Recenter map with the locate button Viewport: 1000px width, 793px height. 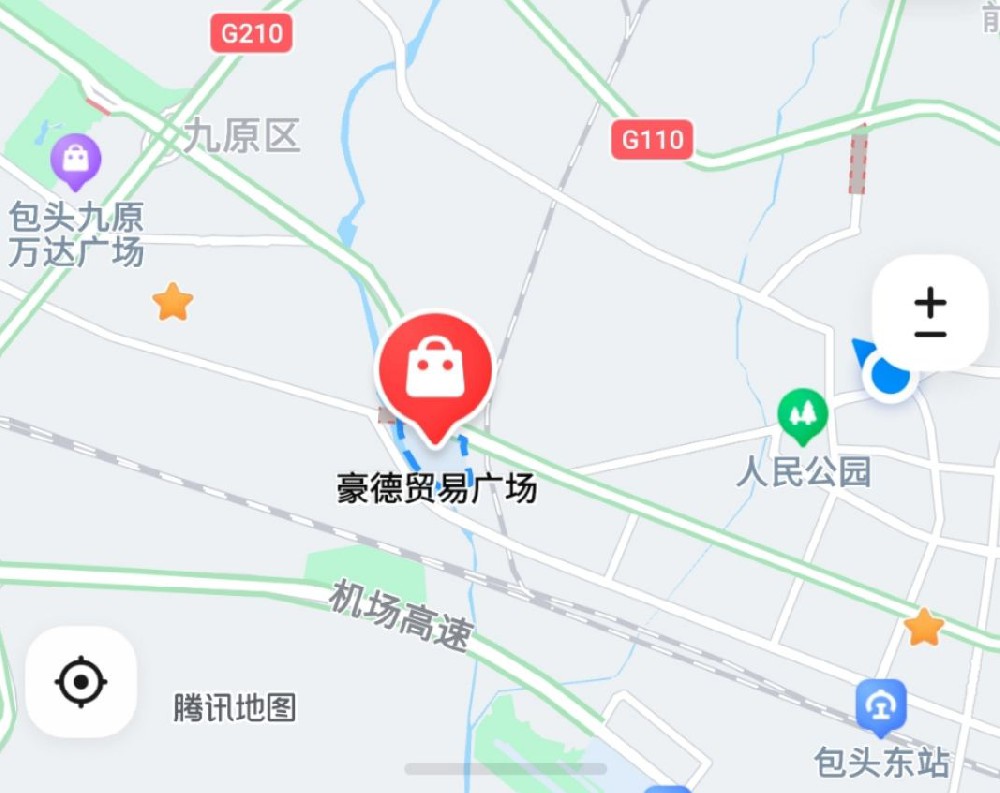(x=81, y=683)
